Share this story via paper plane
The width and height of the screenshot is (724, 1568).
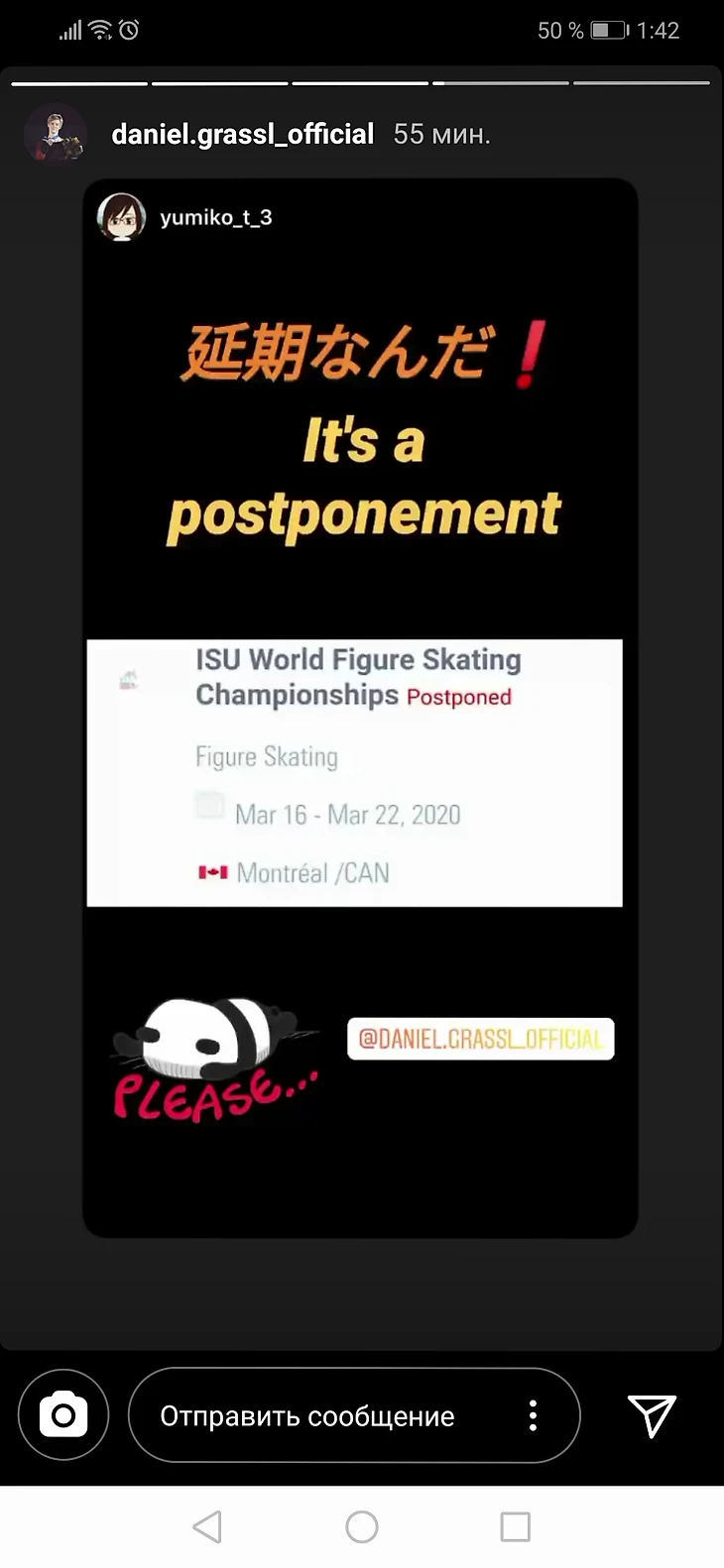(652, 1415)
